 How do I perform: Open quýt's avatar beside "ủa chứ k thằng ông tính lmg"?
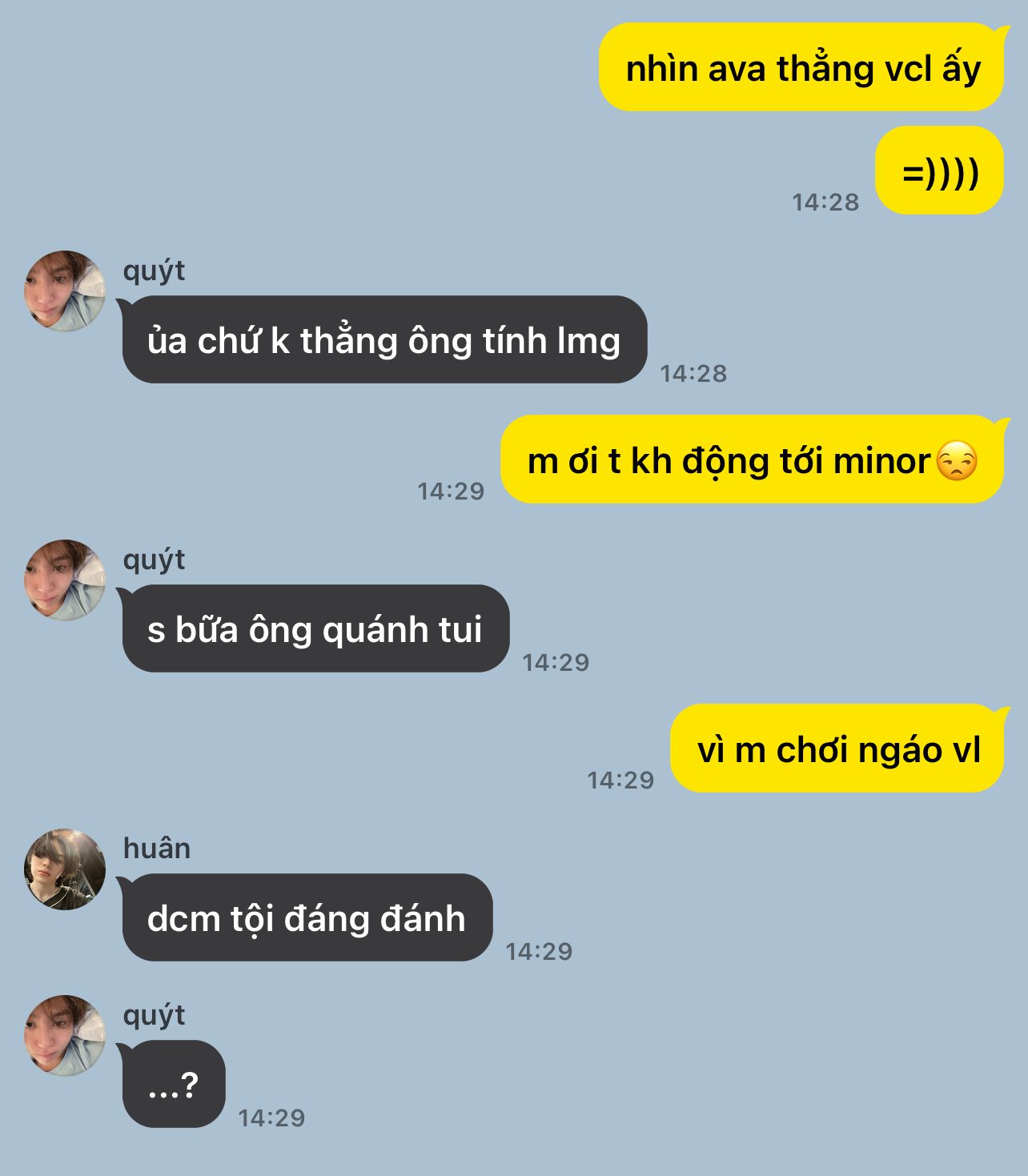[x=65, y=291]
